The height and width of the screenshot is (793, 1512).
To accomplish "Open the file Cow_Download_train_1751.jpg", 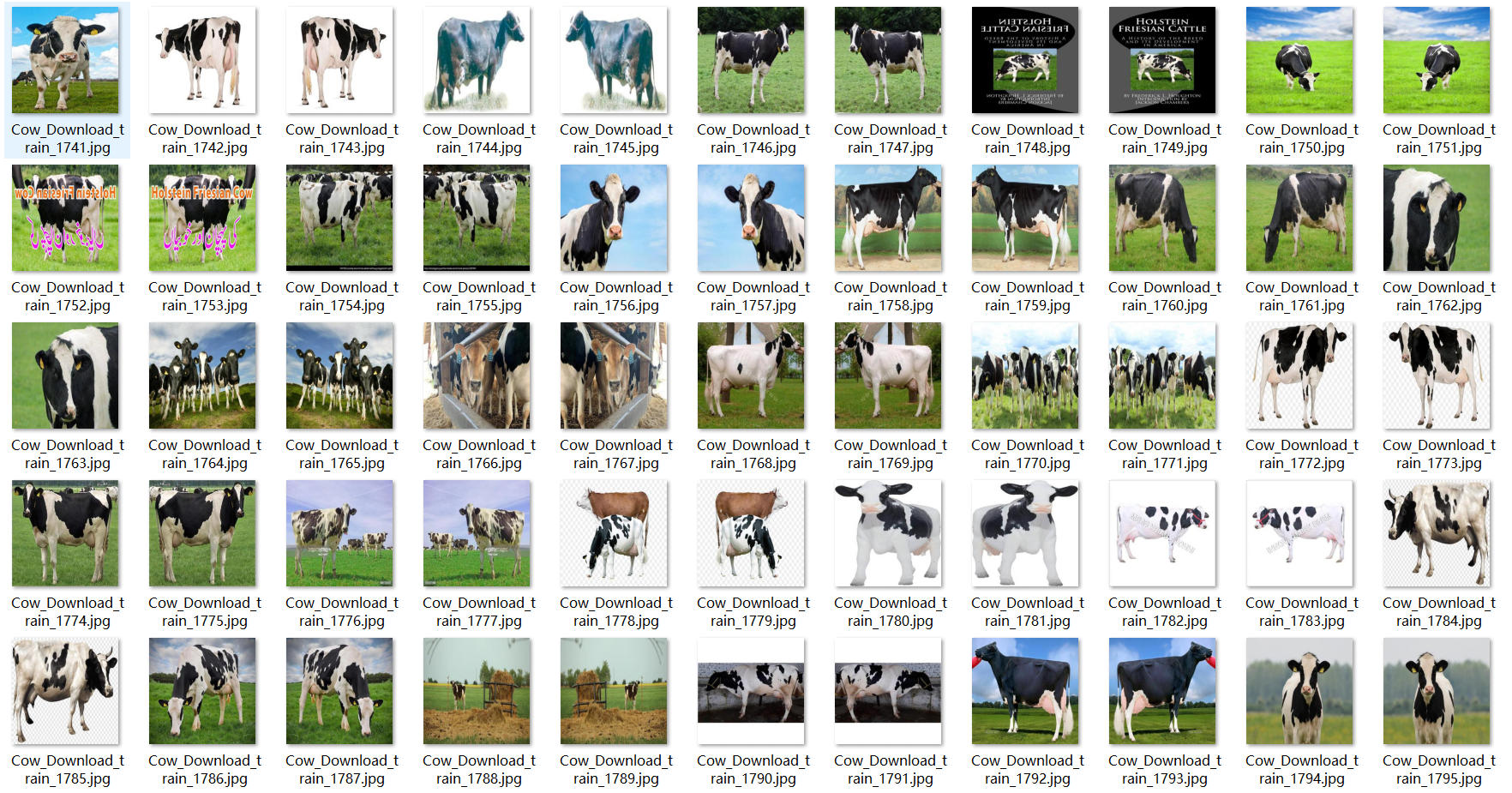I will 1437,60.
